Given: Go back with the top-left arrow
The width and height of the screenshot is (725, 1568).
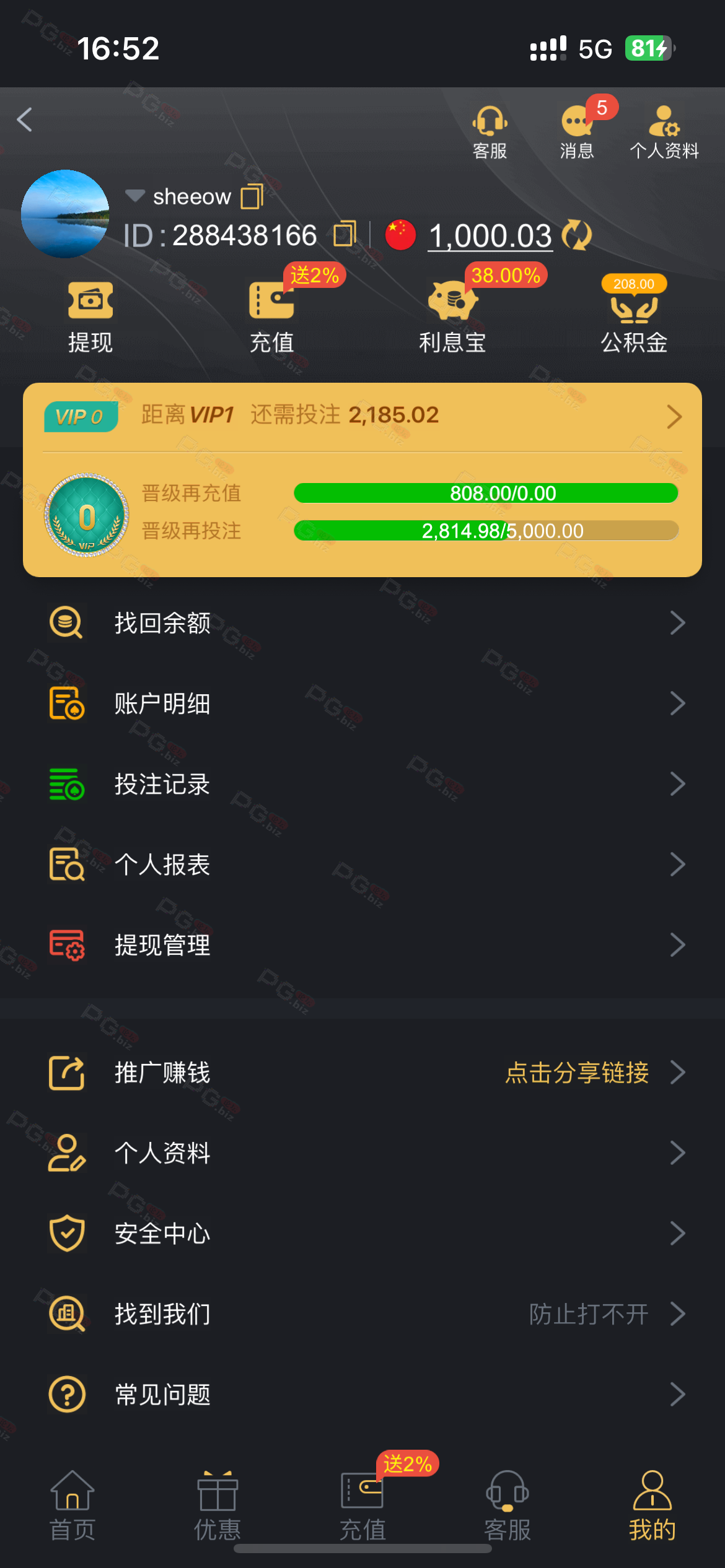Looking at the screenshot, I should click(x=25, y=120).
